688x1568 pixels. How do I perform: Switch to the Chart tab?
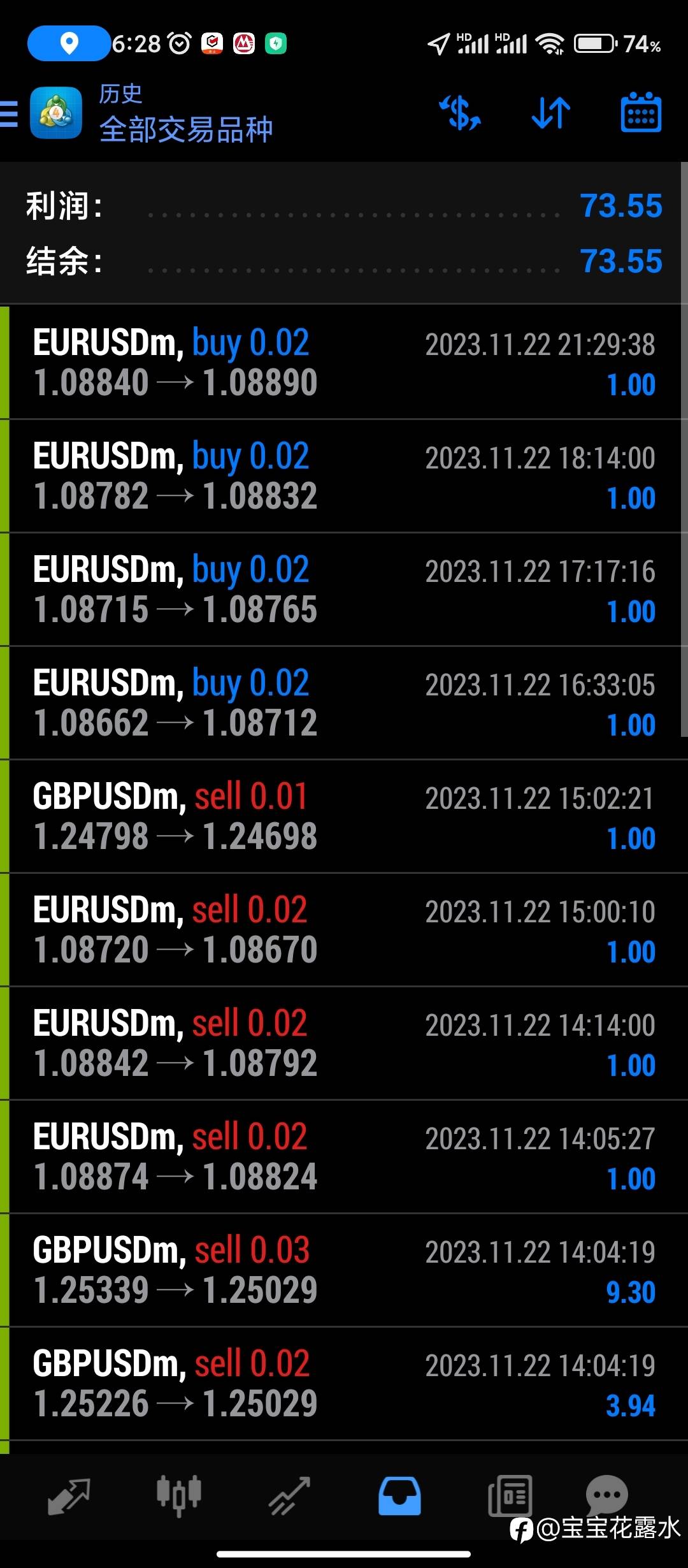(x=179, y=1495)
